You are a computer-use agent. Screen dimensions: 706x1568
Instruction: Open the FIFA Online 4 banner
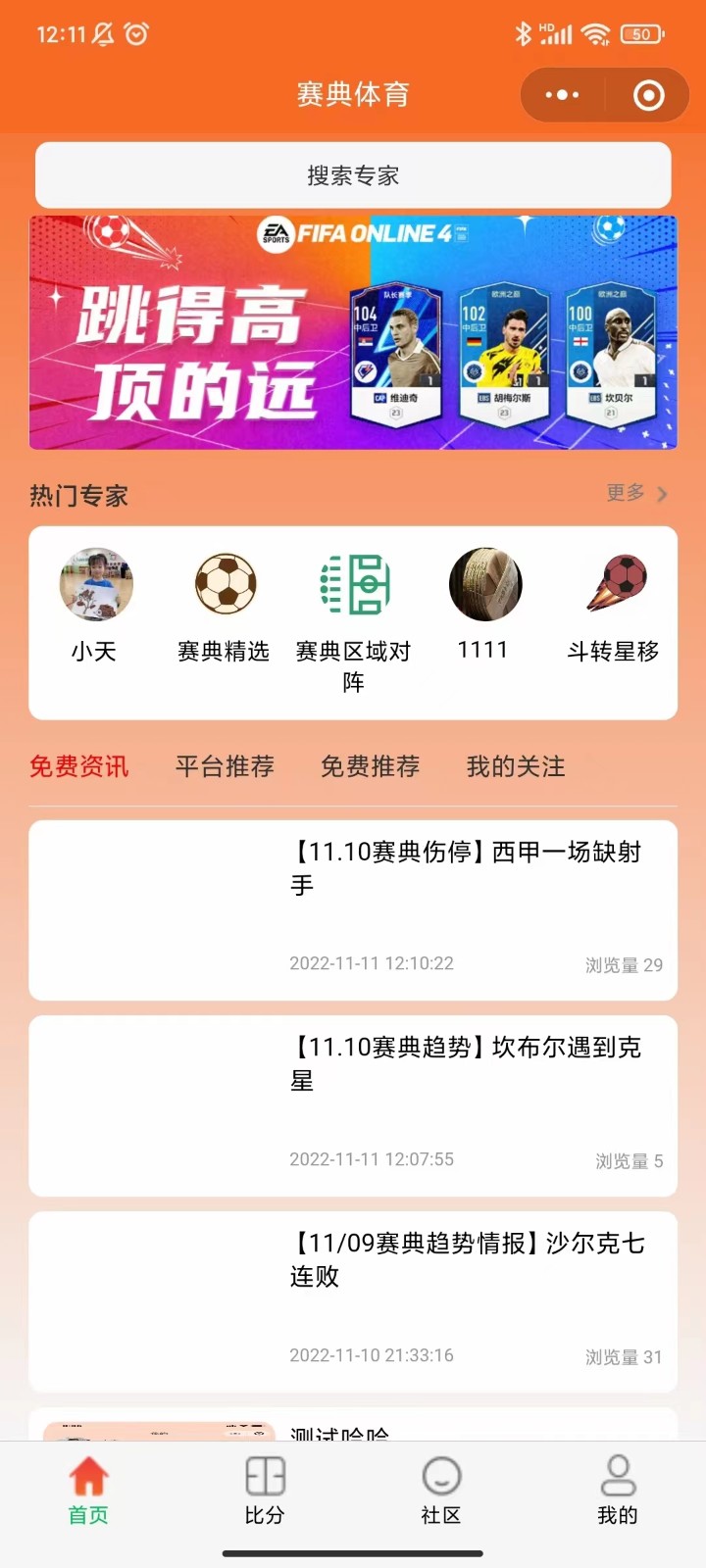(353, 332)
